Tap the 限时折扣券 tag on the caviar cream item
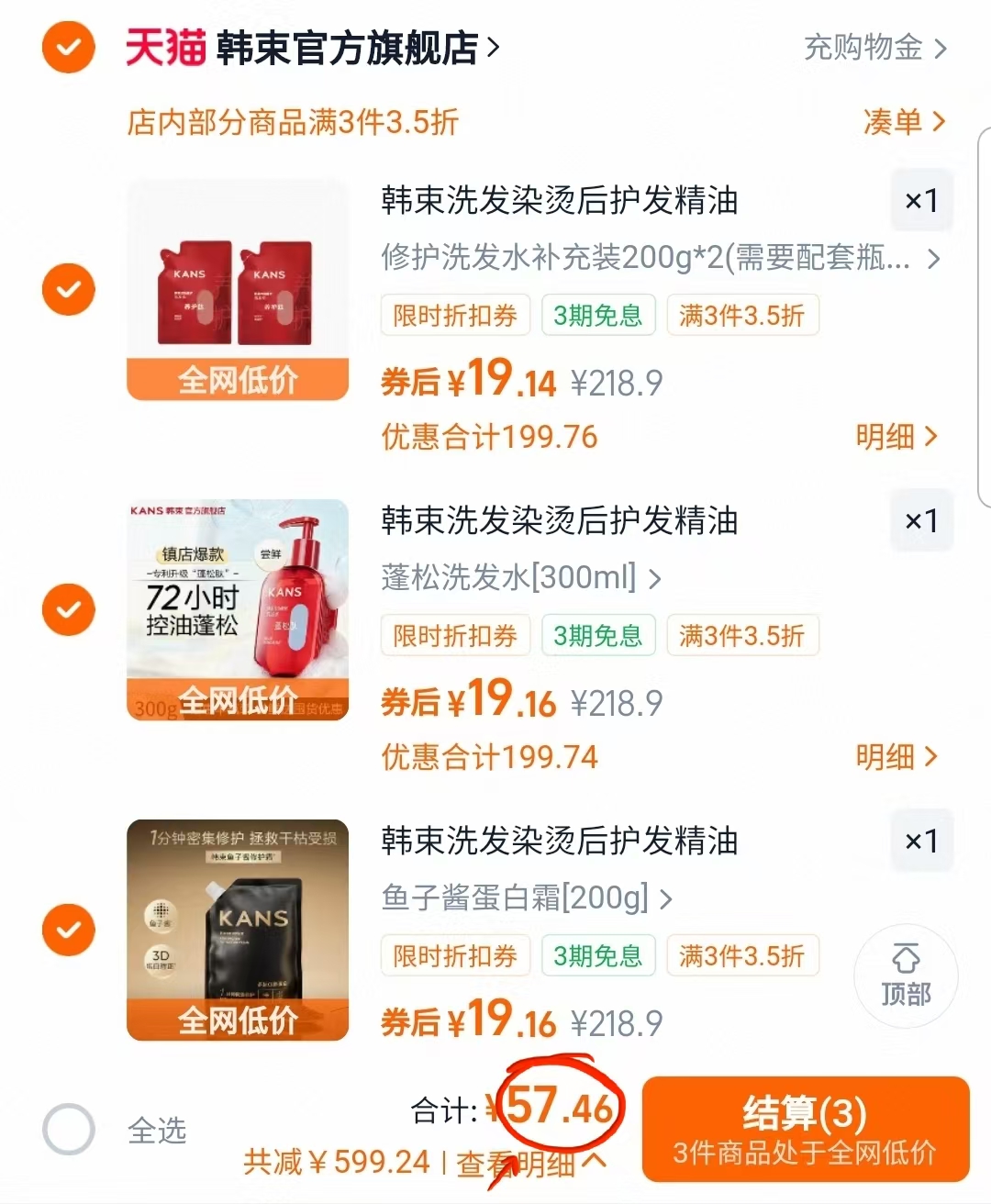 coord(454,955)
